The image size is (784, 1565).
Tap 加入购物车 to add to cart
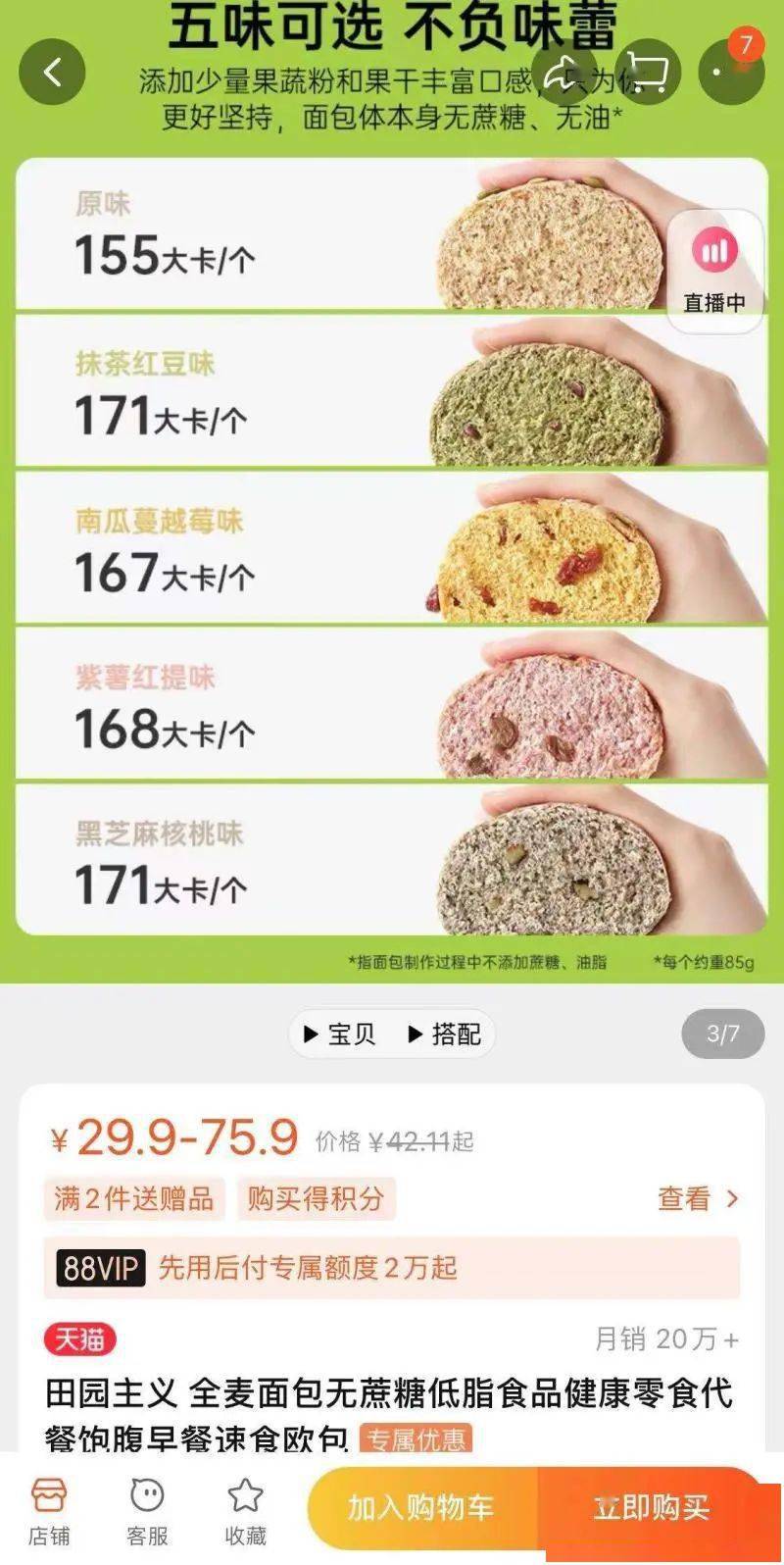422,1508
